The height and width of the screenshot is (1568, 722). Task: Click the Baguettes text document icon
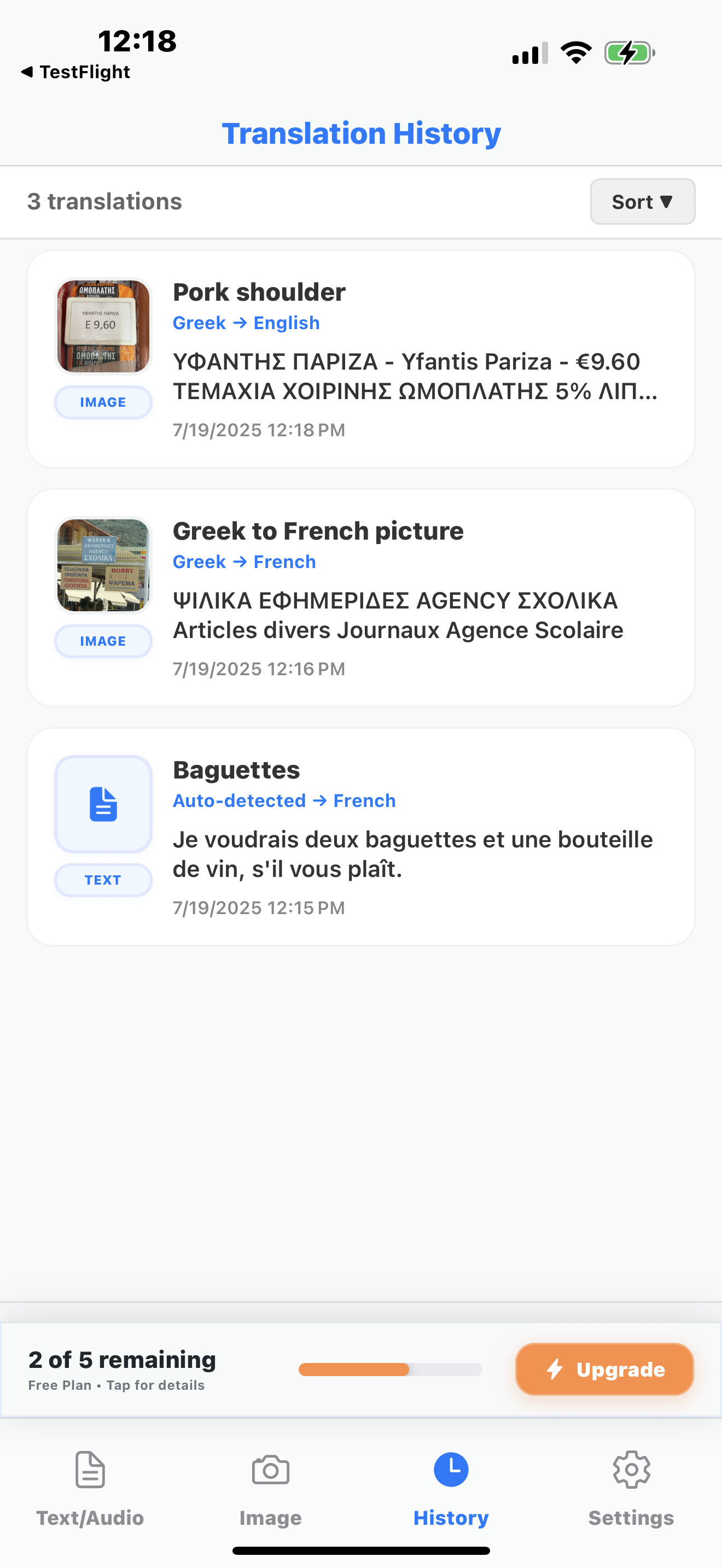tap(103, 804)
